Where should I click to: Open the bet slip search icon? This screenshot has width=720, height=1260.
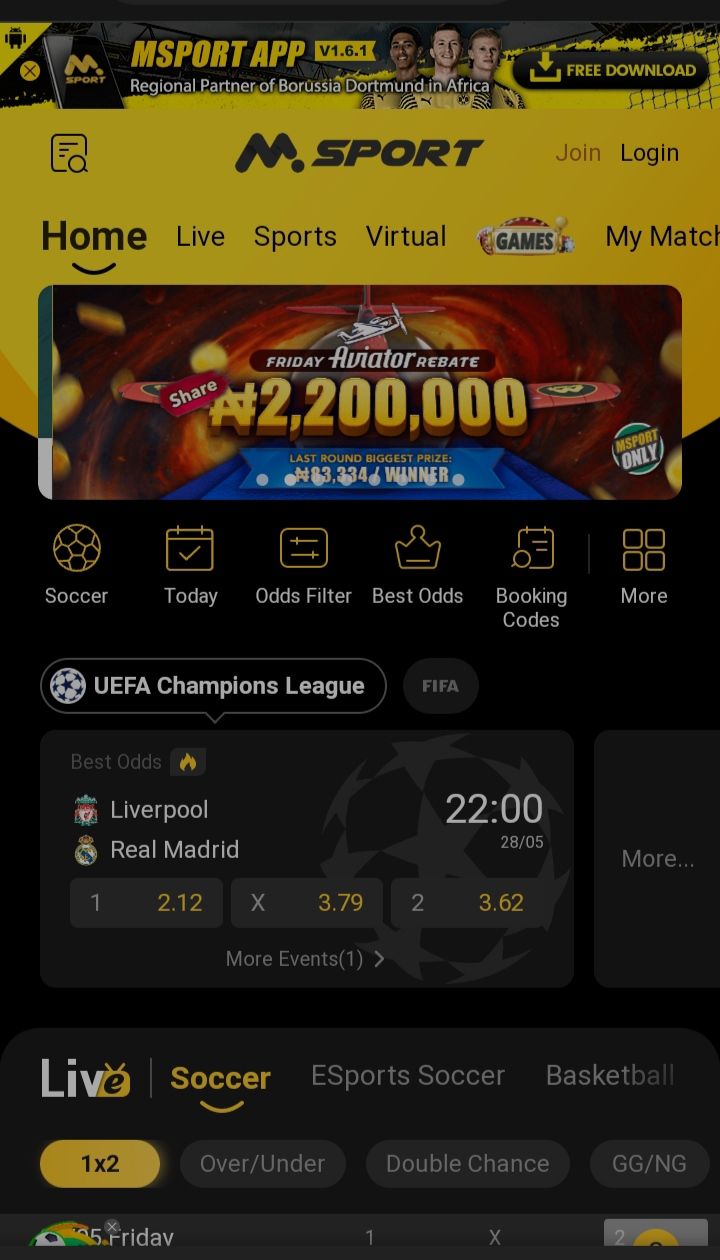coord(70,153)
